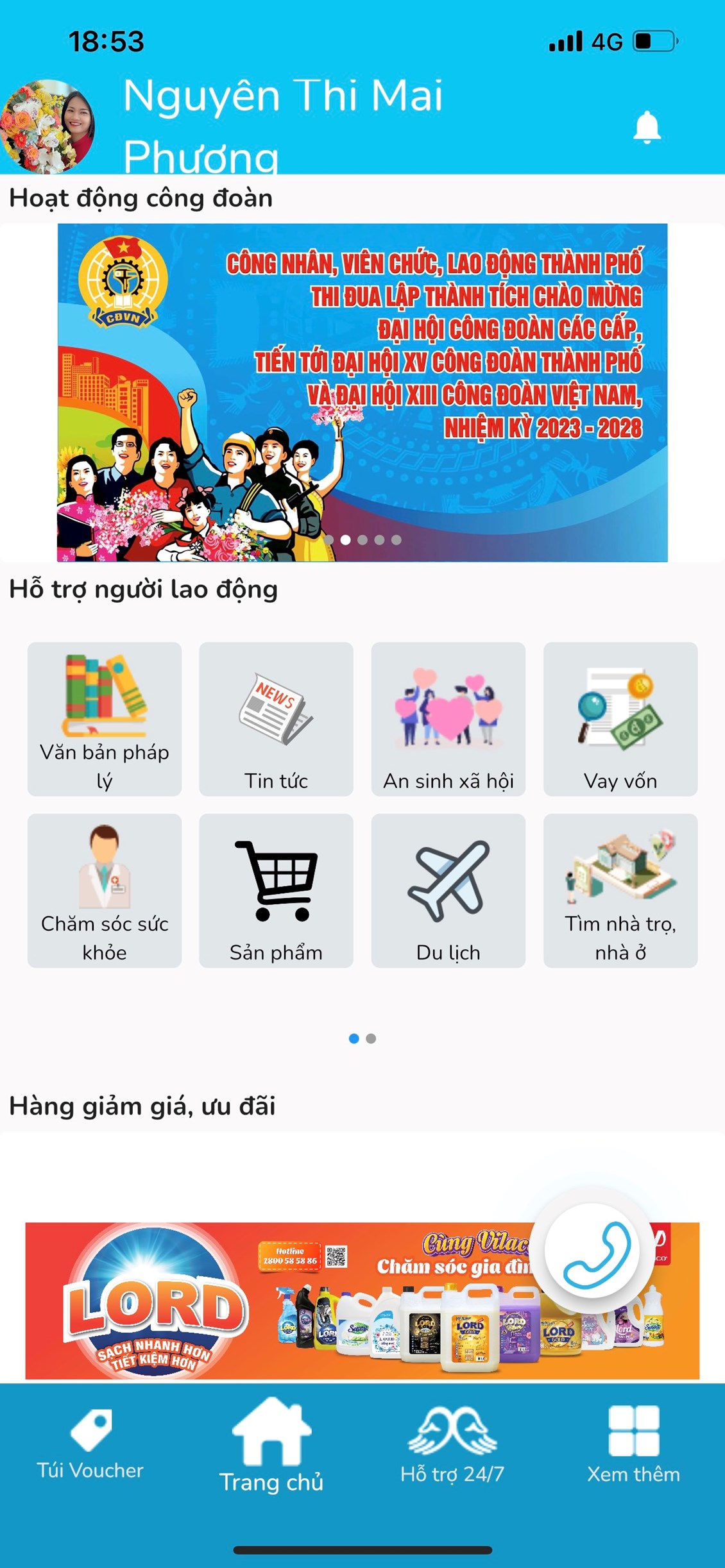Screen dimensions: 725x1568
Task: Tap the floating phone call button
Action: pos(592,1250)
